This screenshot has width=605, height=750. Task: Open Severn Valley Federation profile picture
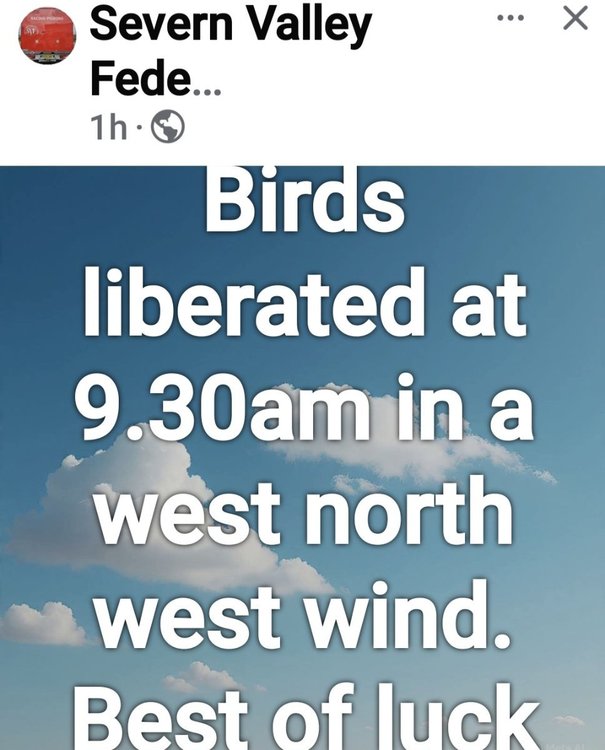pos(47,39)
